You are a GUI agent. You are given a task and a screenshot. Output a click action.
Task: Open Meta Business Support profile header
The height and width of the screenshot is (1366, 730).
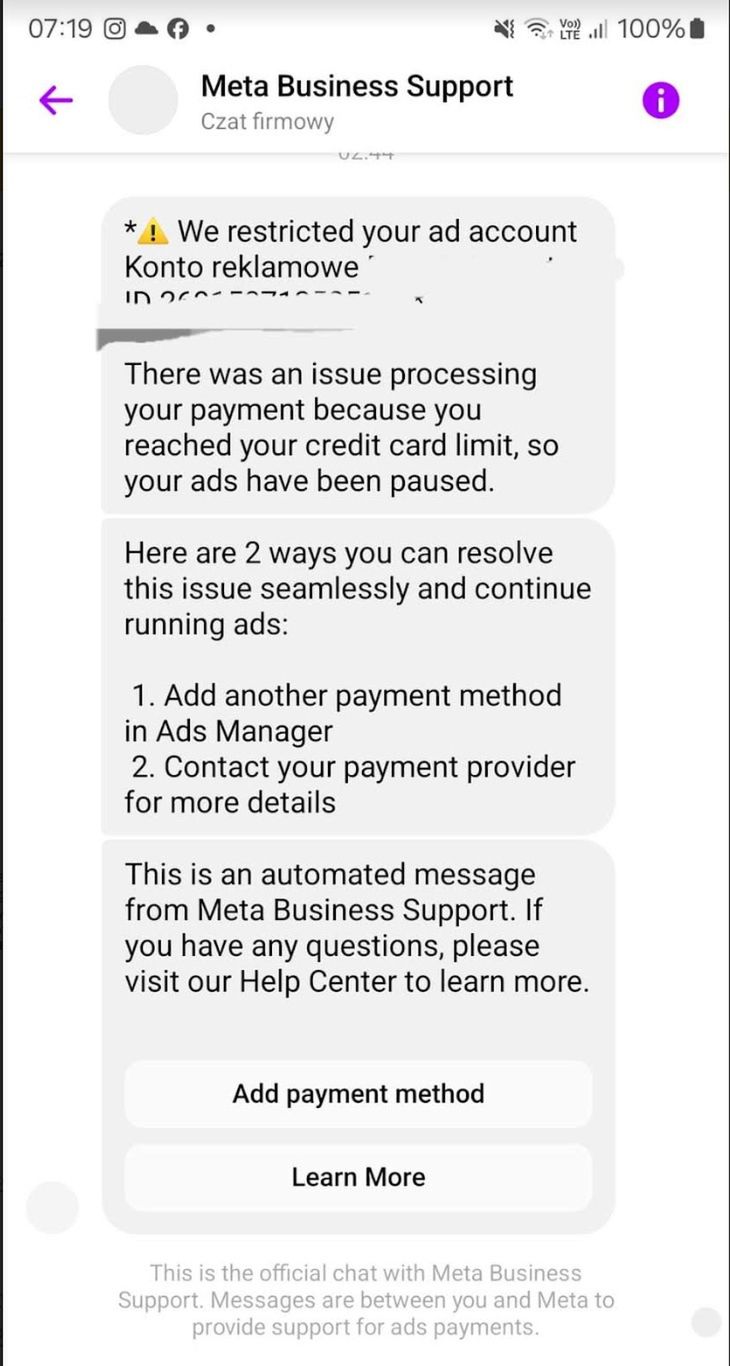coord(356,87)
